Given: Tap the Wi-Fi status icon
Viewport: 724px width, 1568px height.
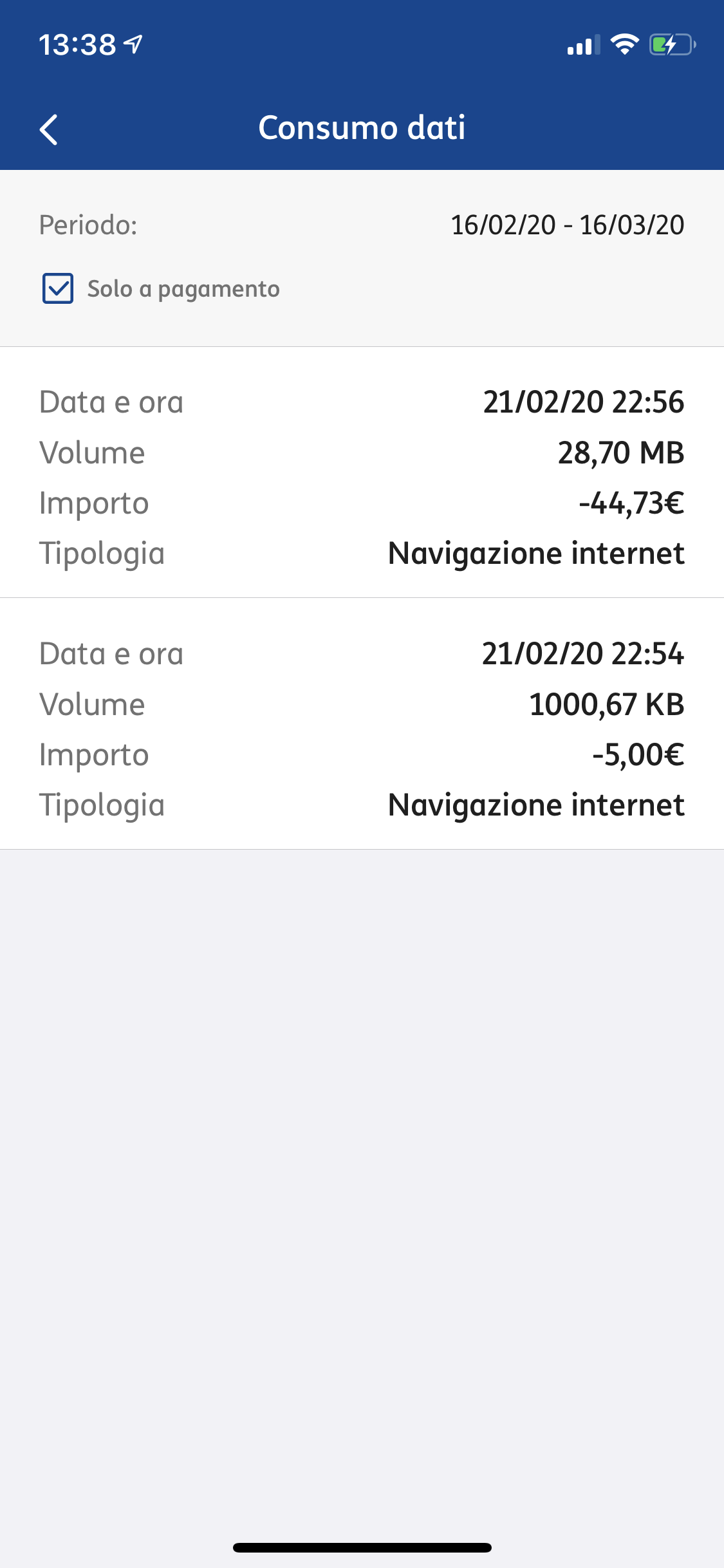Looking at the screenshot, I should tap(623, 45).
